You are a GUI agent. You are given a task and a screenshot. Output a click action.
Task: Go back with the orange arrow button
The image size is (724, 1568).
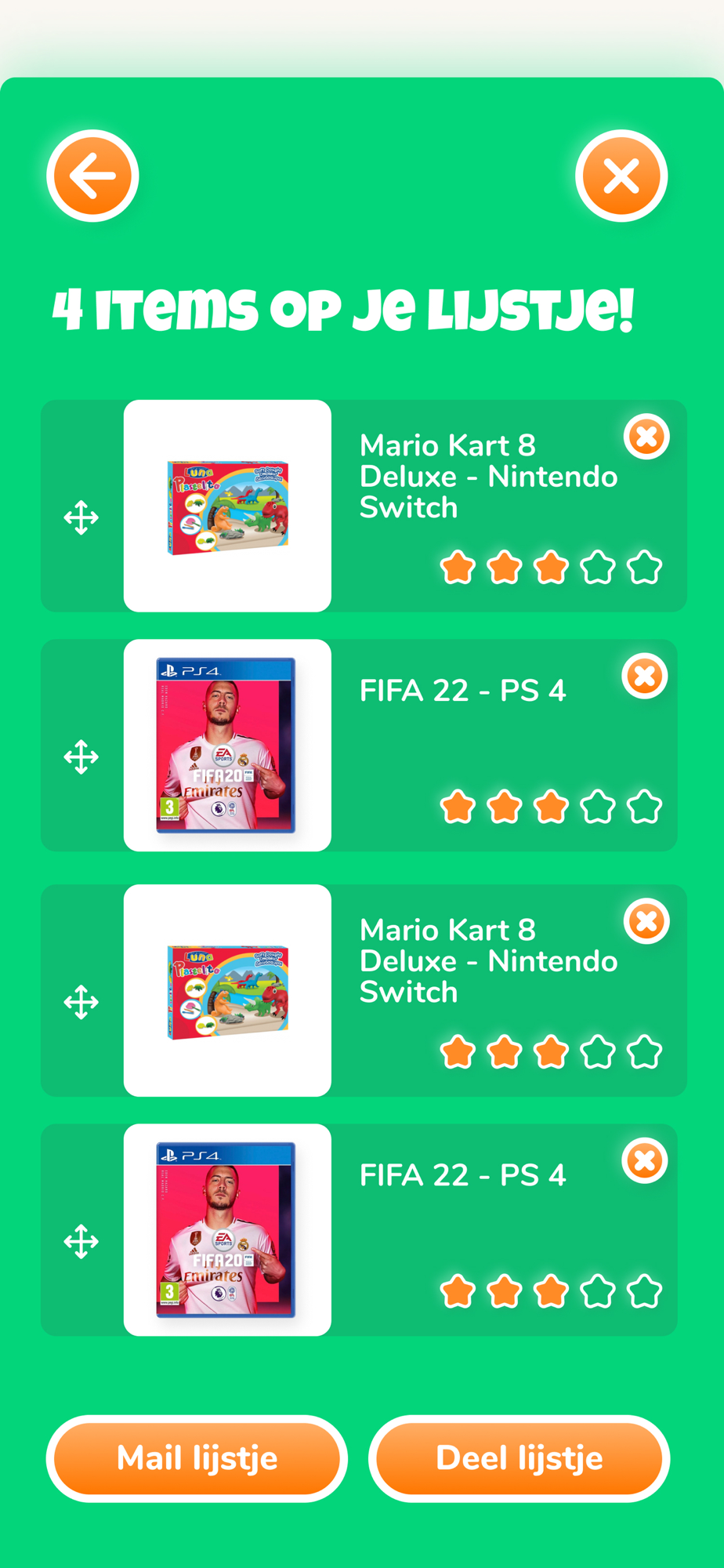92,176
